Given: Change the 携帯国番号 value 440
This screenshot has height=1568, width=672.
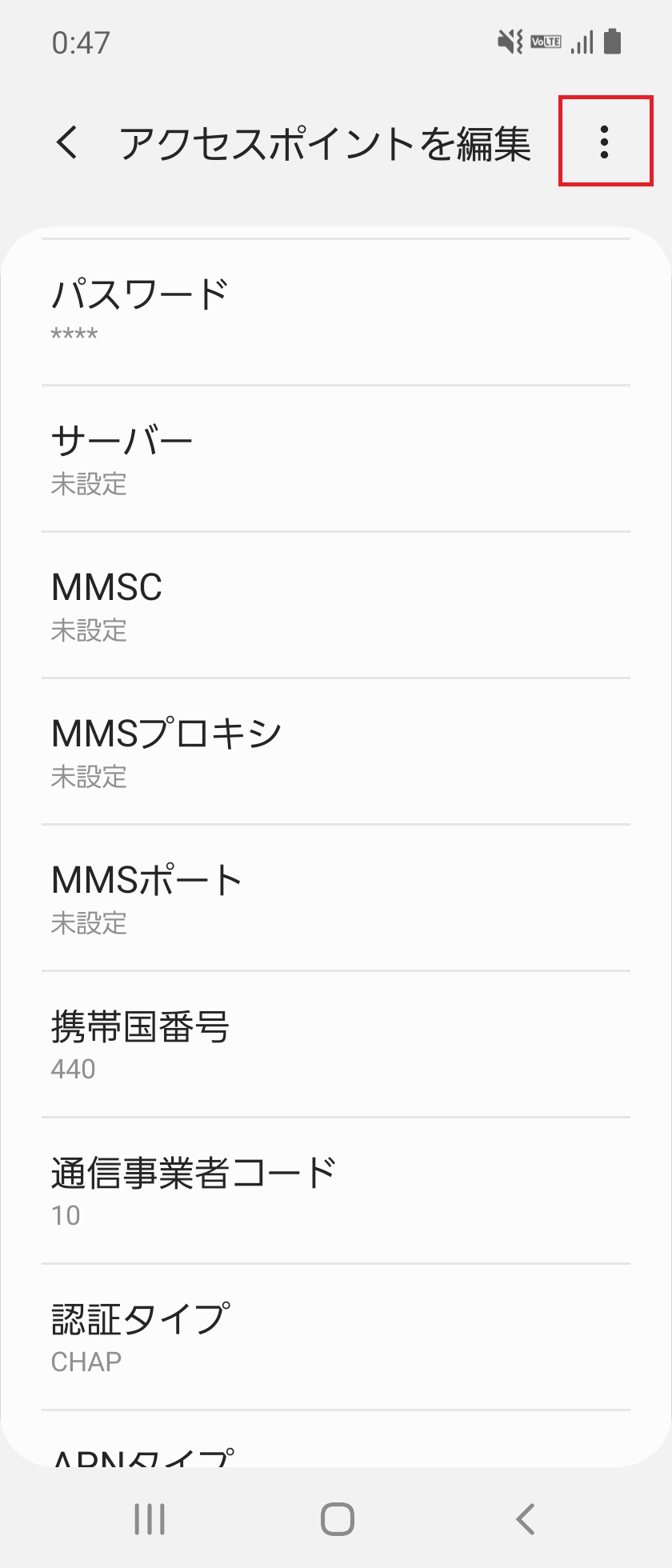Looking at the screenshot, I should pyautogui.click(x=336, y=1046).
